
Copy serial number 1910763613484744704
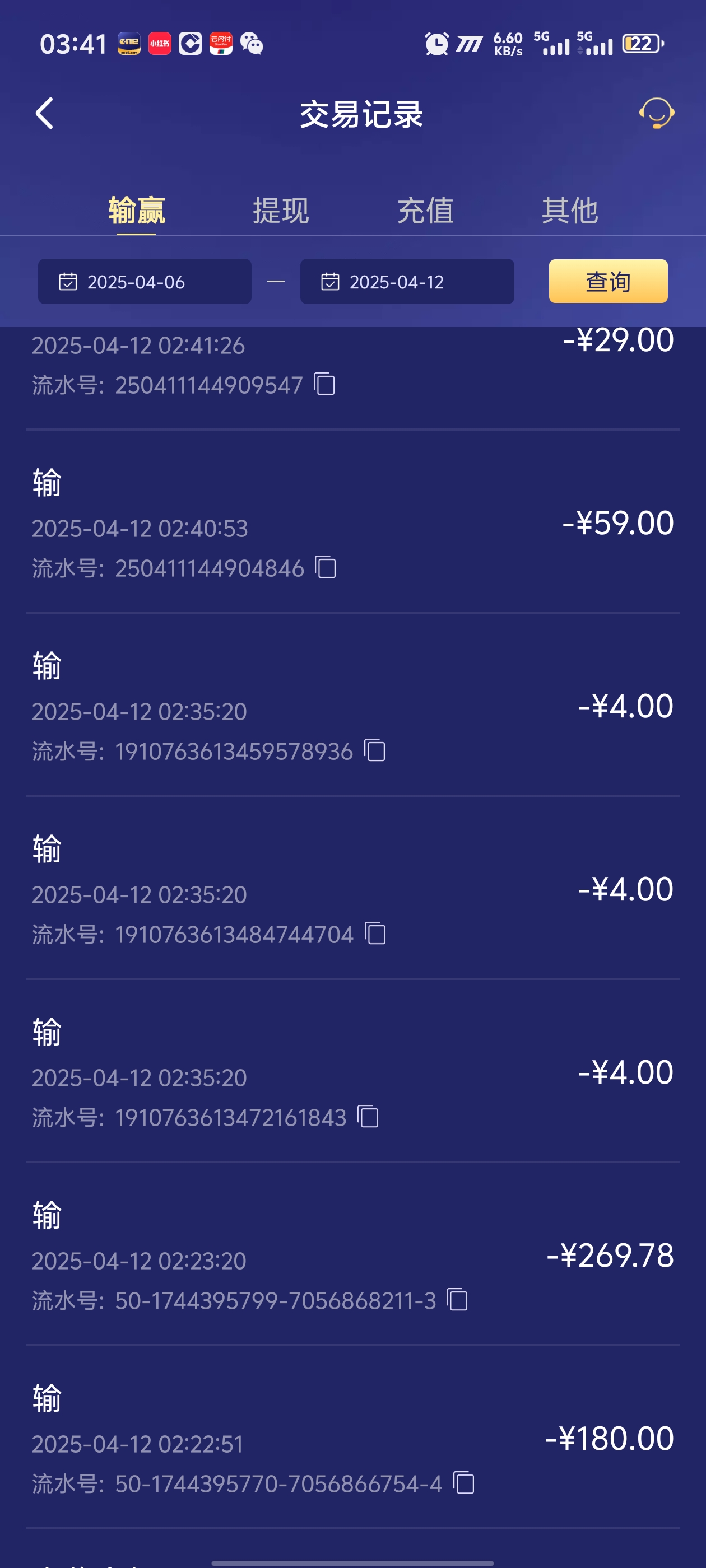(375, 934)
